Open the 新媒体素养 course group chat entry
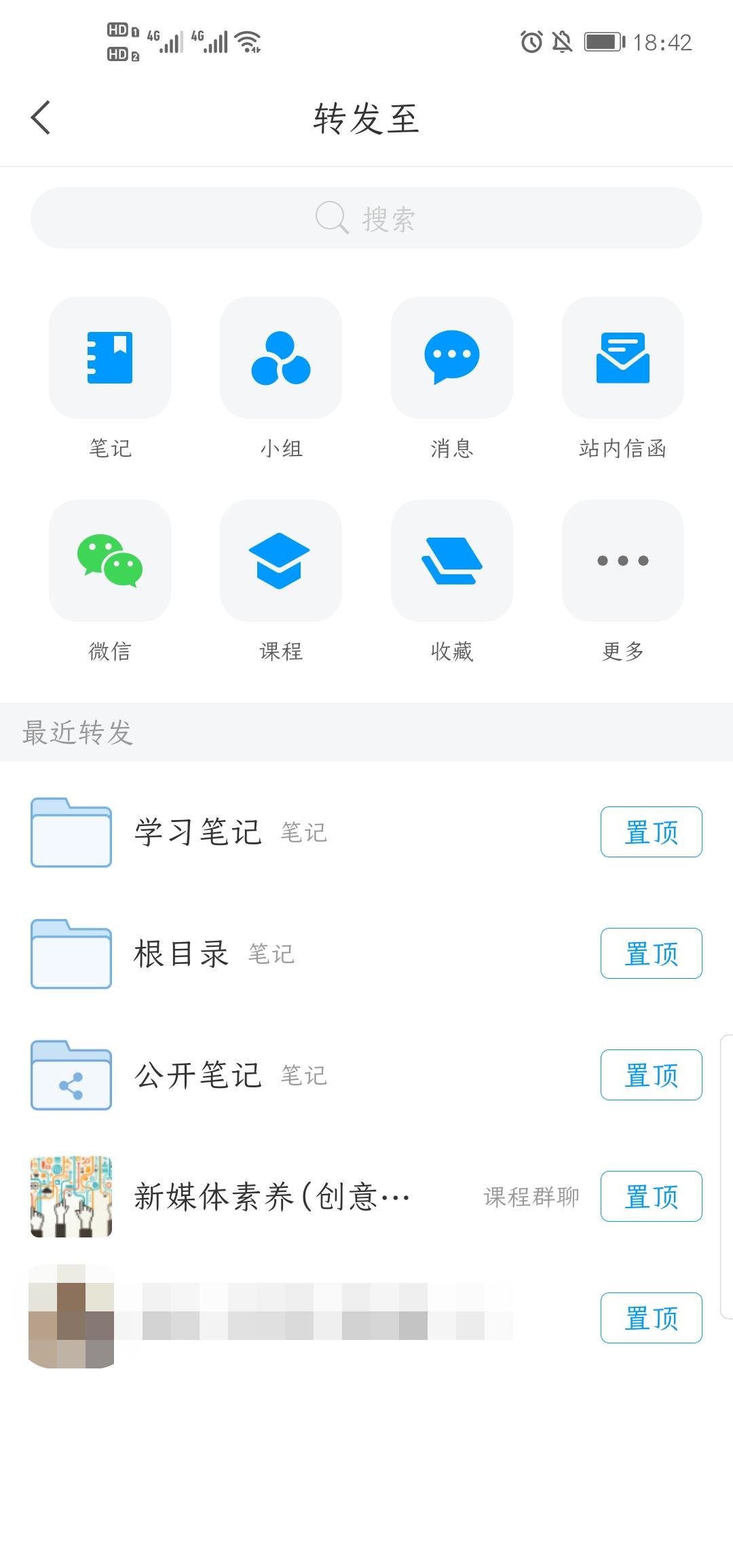 coord(271,1196)
